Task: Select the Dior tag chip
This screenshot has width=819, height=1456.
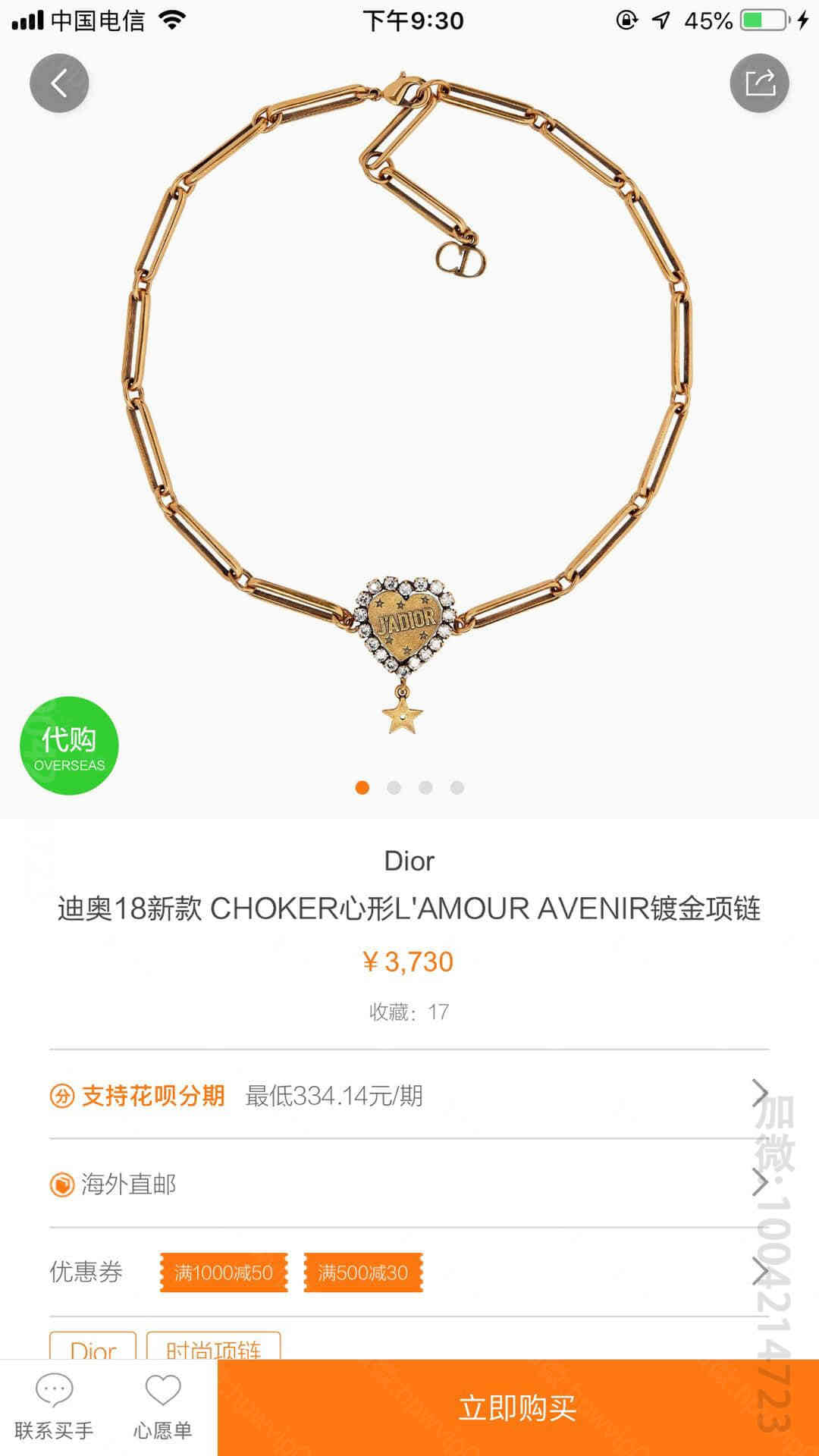Action: point(93,1347)
